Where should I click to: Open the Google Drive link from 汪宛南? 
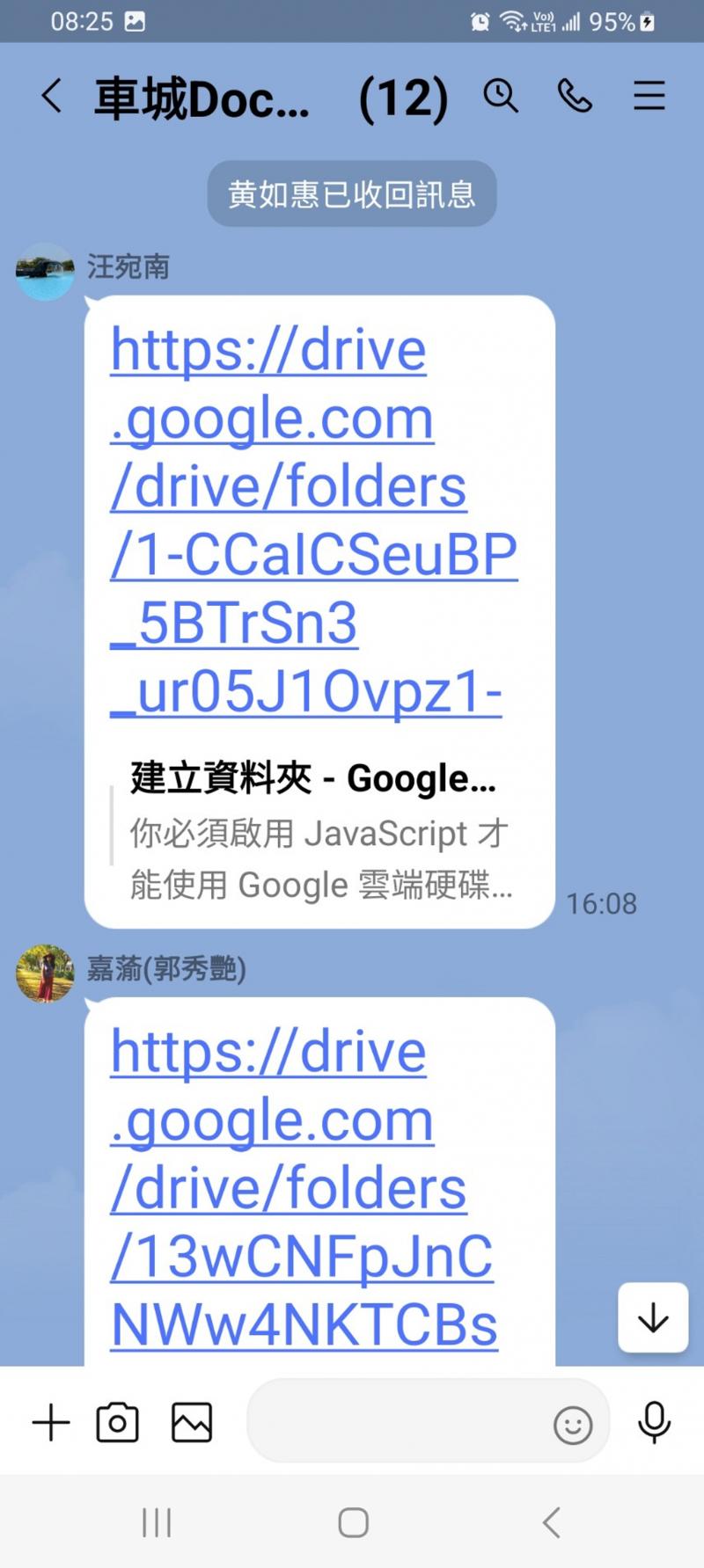[x=308, y=519]
